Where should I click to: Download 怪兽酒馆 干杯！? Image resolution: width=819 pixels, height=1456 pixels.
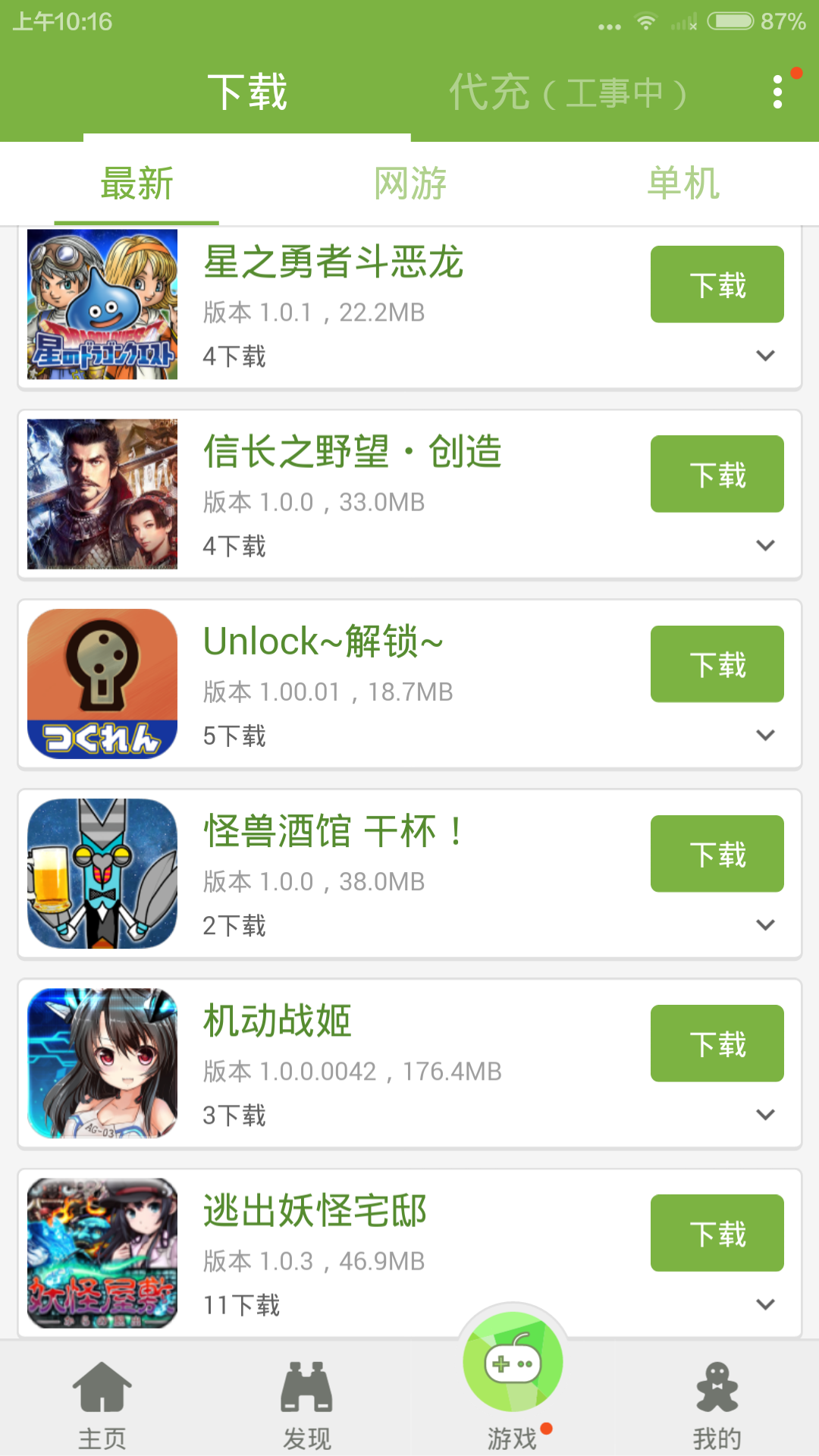point(717,854)
